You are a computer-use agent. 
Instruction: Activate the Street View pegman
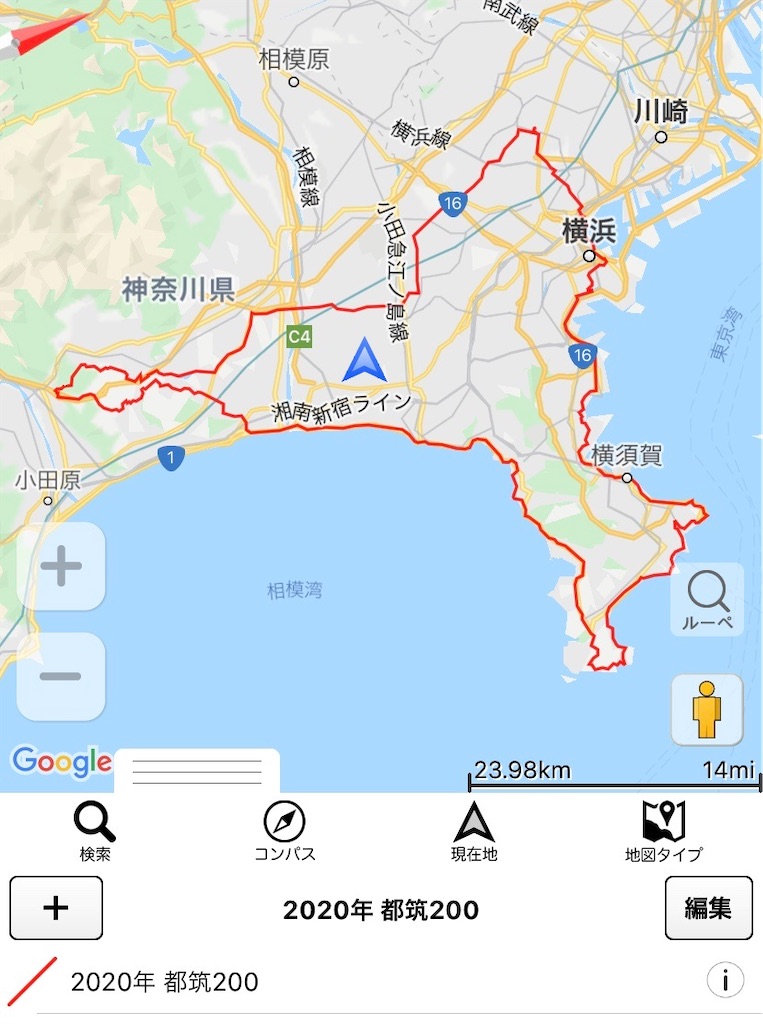point(707,710)
